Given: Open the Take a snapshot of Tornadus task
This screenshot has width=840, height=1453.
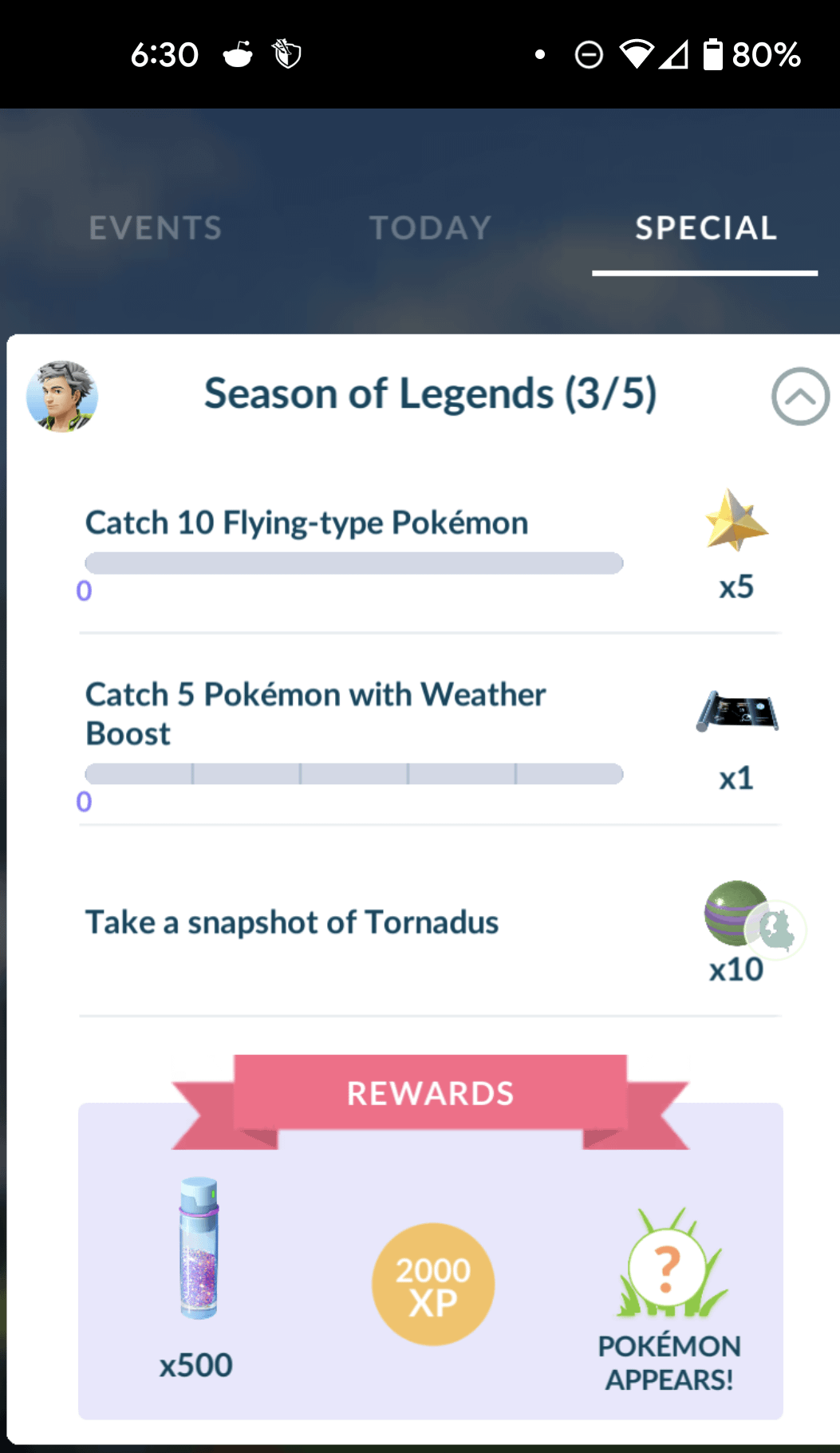Looking at the screenshot, I should 292,922.
